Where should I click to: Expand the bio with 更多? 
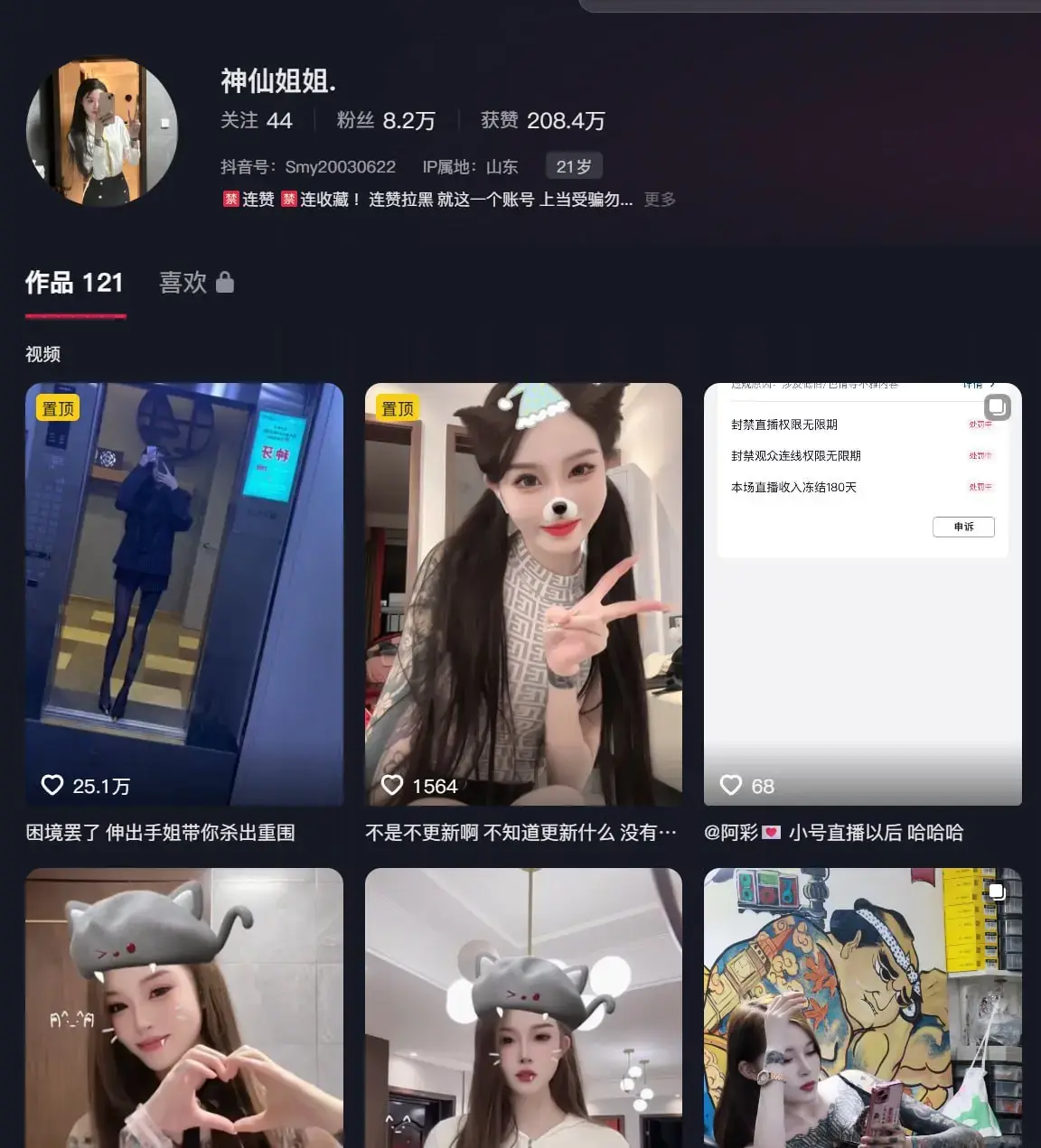coord(660,200)
